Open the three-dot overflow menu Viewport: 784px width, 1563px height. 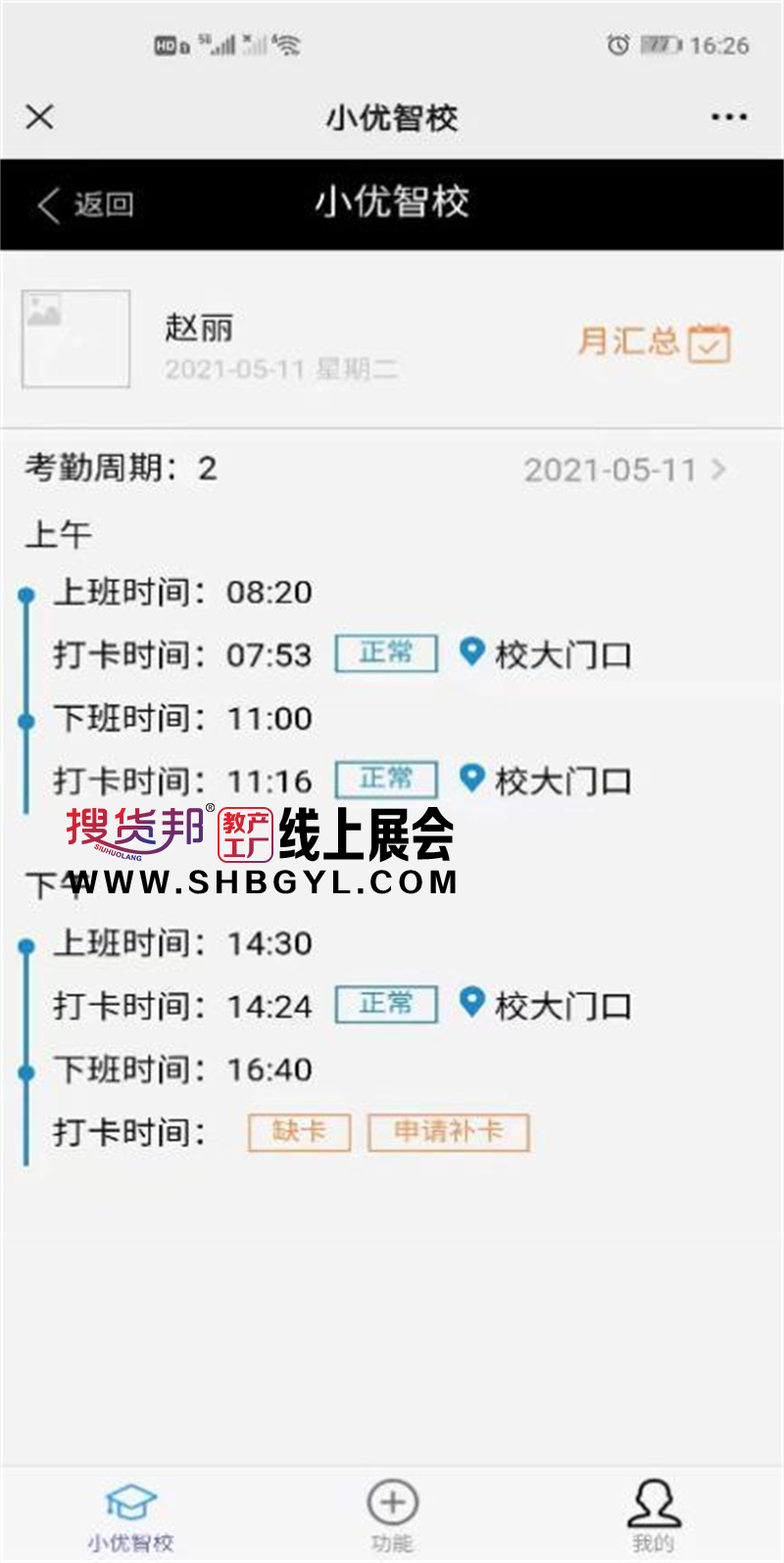tap(729, 118)
